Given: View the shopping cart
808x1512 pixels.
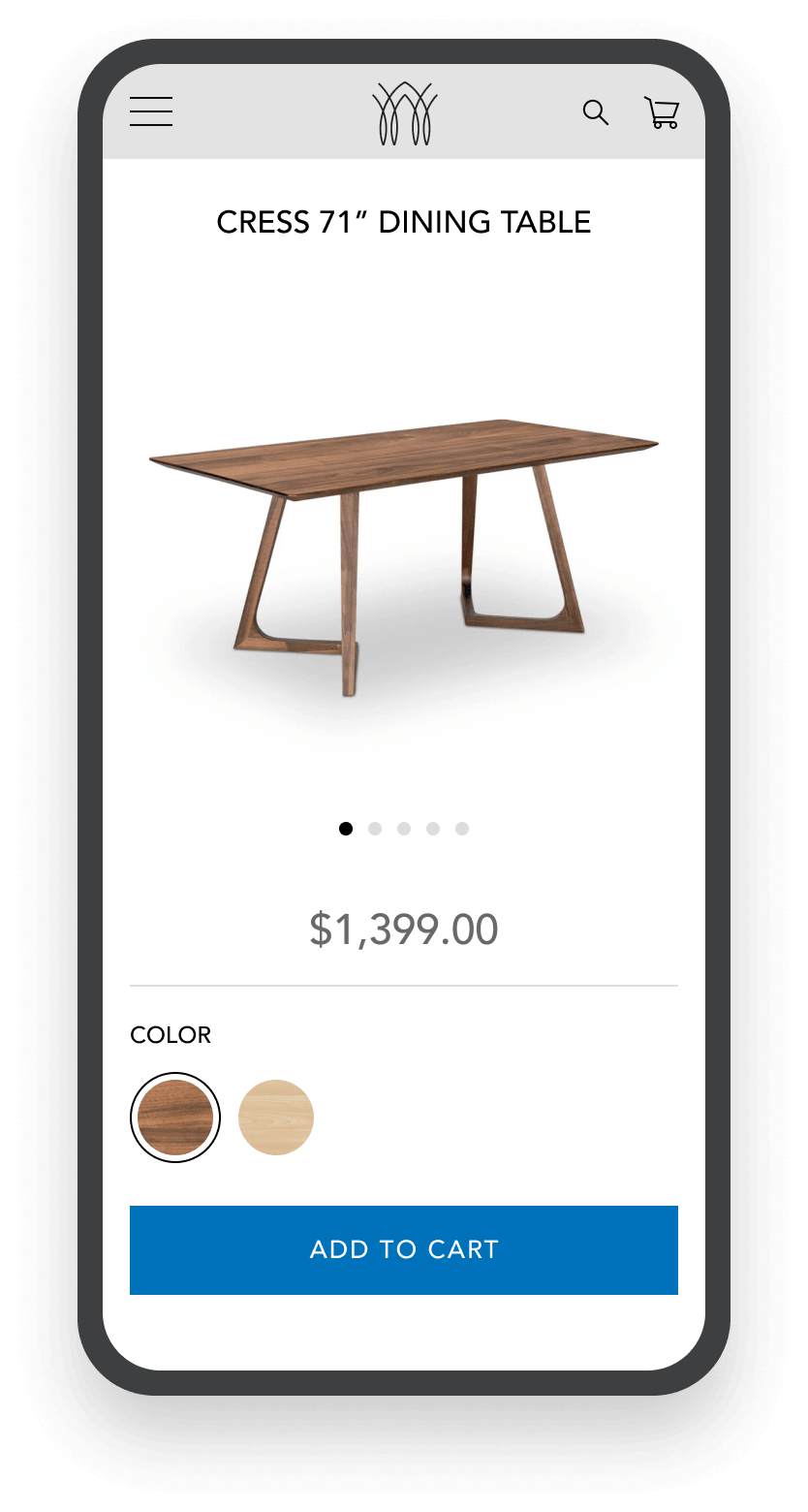Looking at the screenshot, I should click(x=662, y=112).
